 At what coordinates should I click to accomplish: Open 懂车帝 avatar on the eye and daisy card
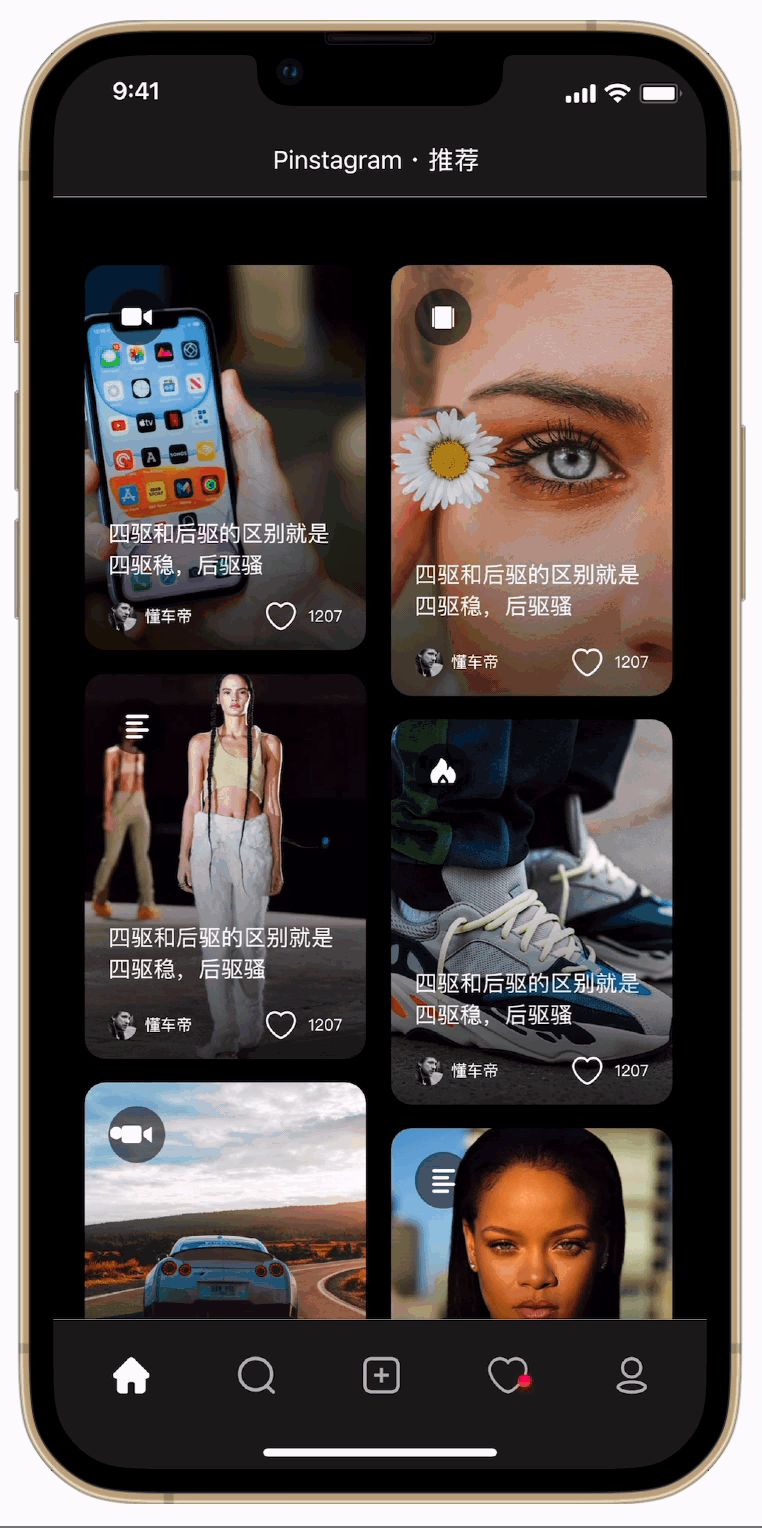[x=429, y=662]
